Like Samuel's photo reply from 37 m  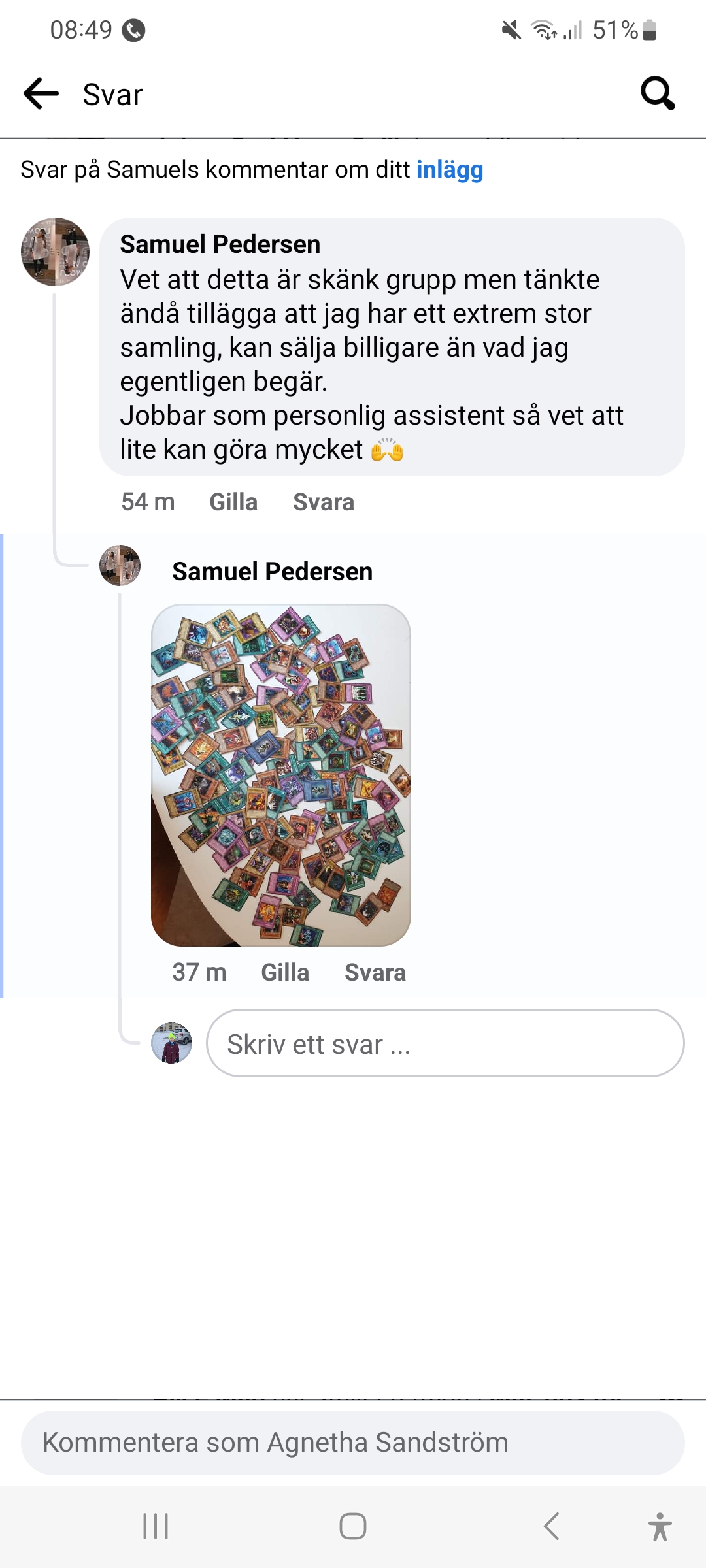(x=285, y=972)
